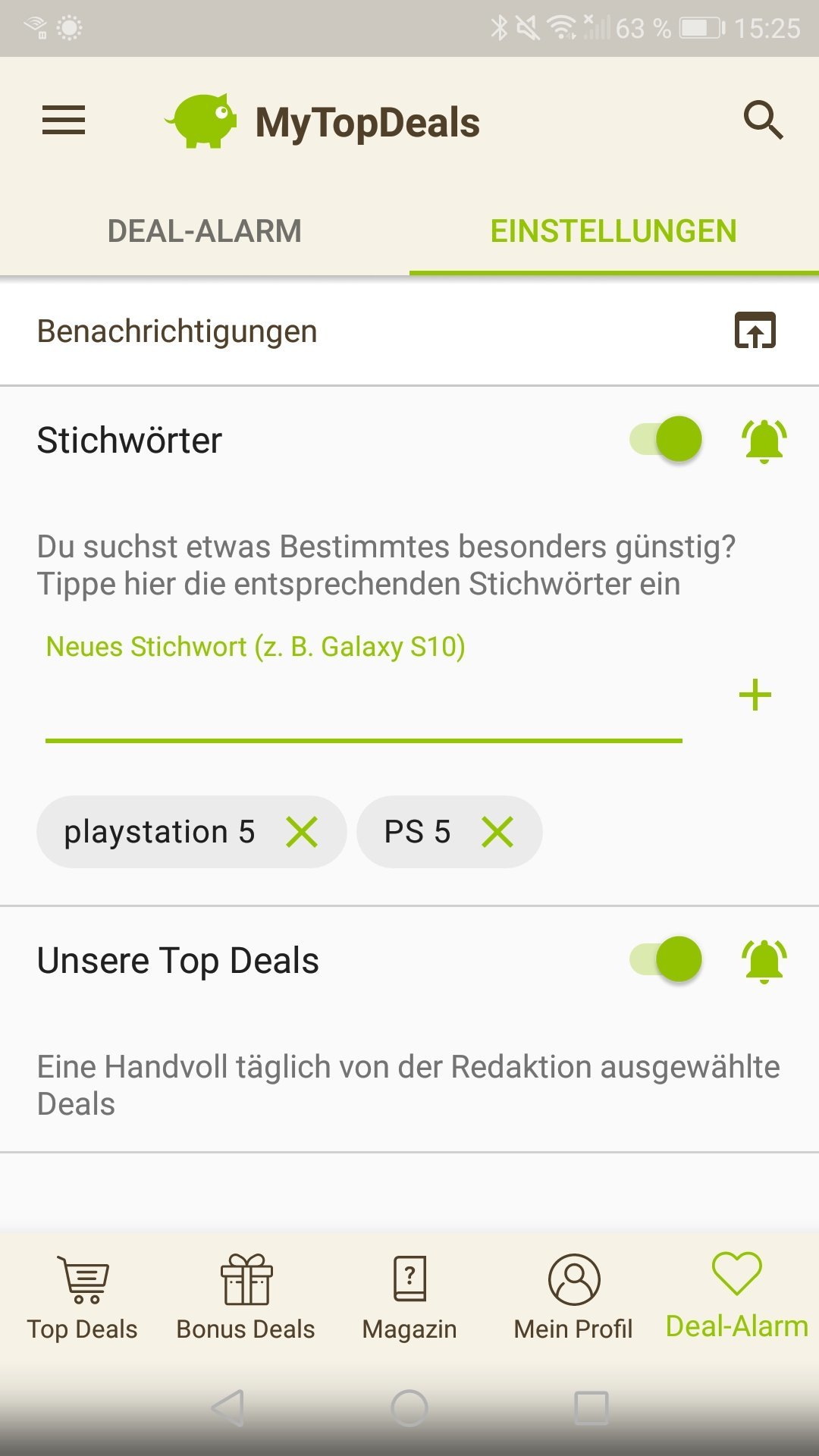Viewport: 819px width, 1456px height.
Task: Open the Bonus Deals section
Action: pyautogui.click(x=246, y=1297)
